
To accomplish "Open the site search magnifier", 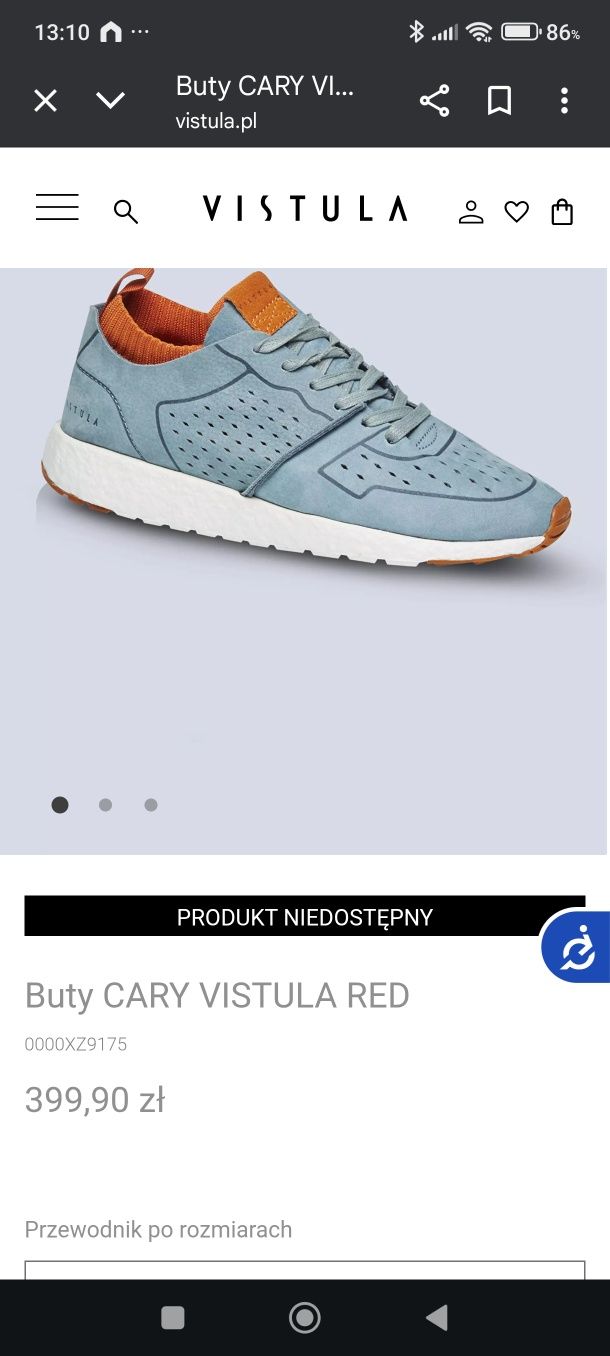I will (125, 211).
